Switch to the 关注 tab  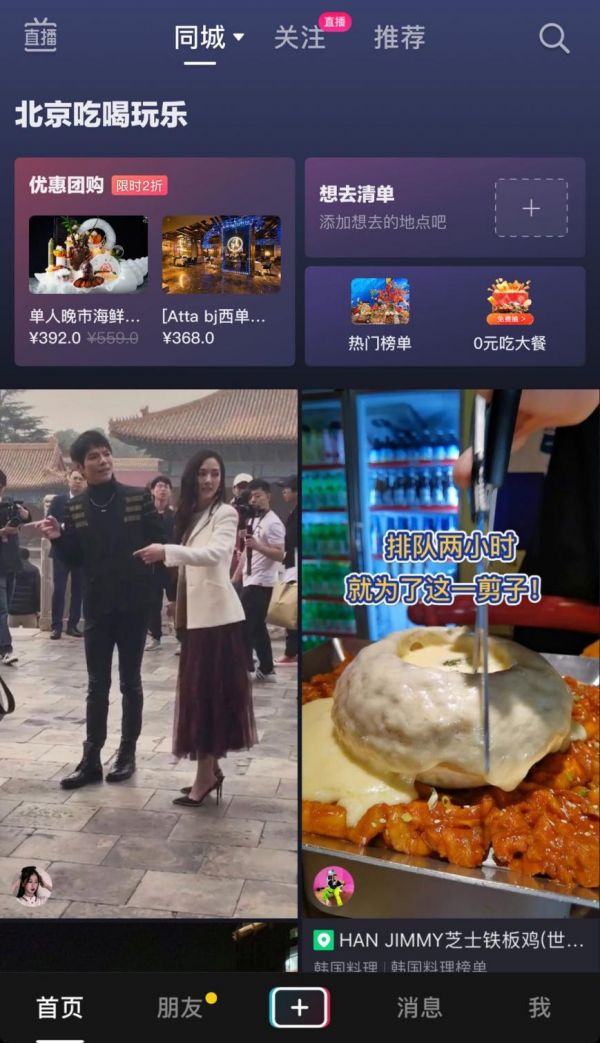(x=300, y=38)
